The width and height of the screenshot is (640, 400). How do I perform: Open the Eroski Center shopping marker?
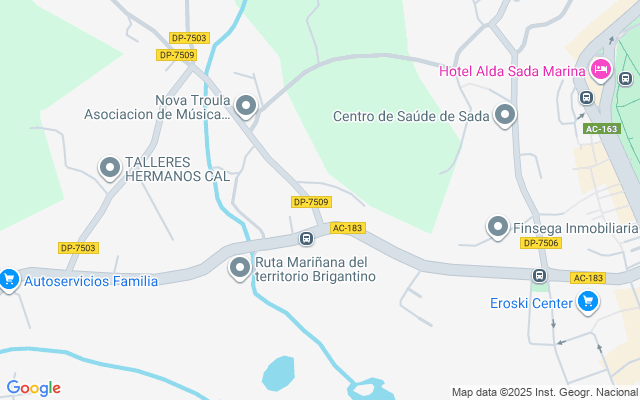click(588, 301)
